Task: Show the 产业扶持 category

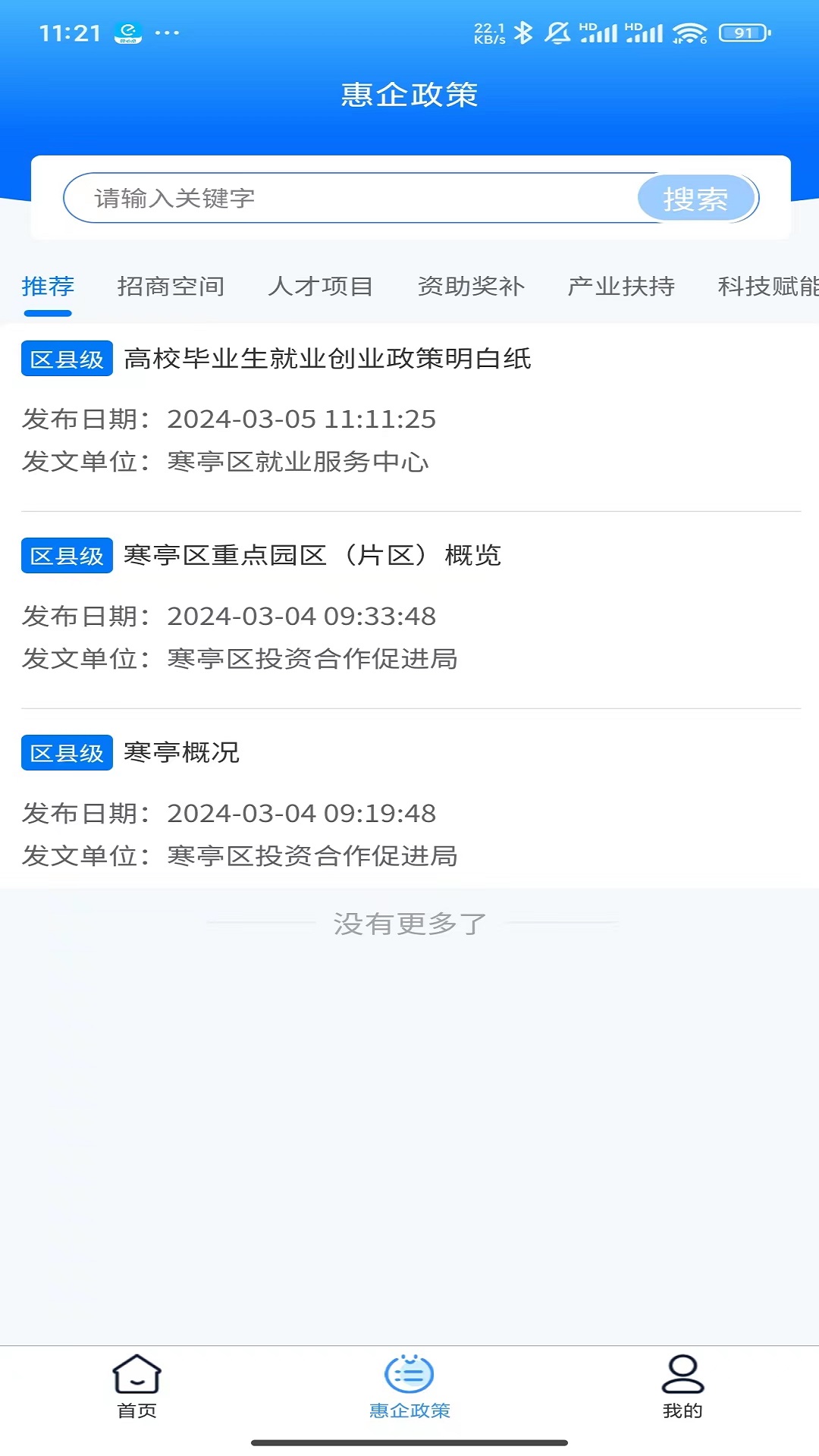Action: tap(621, 287)
